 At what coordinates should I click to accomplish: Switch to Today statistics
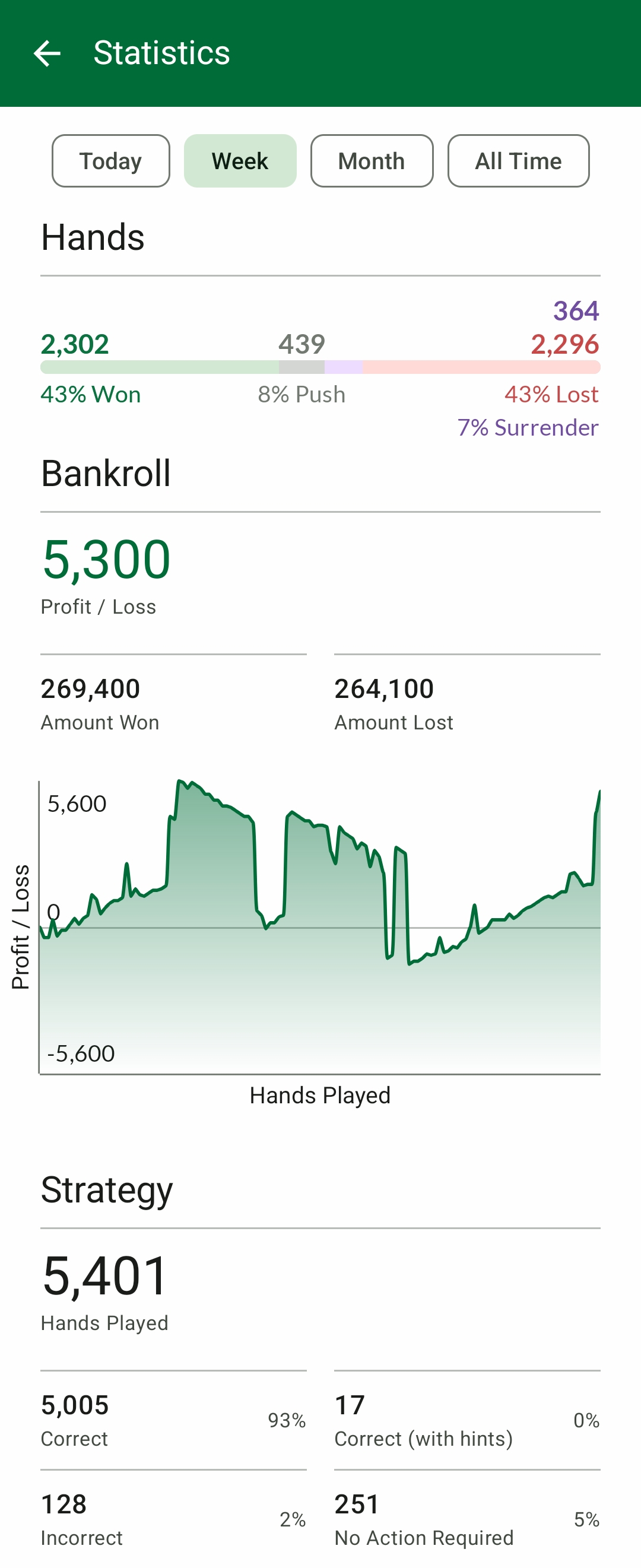(111, 161)
